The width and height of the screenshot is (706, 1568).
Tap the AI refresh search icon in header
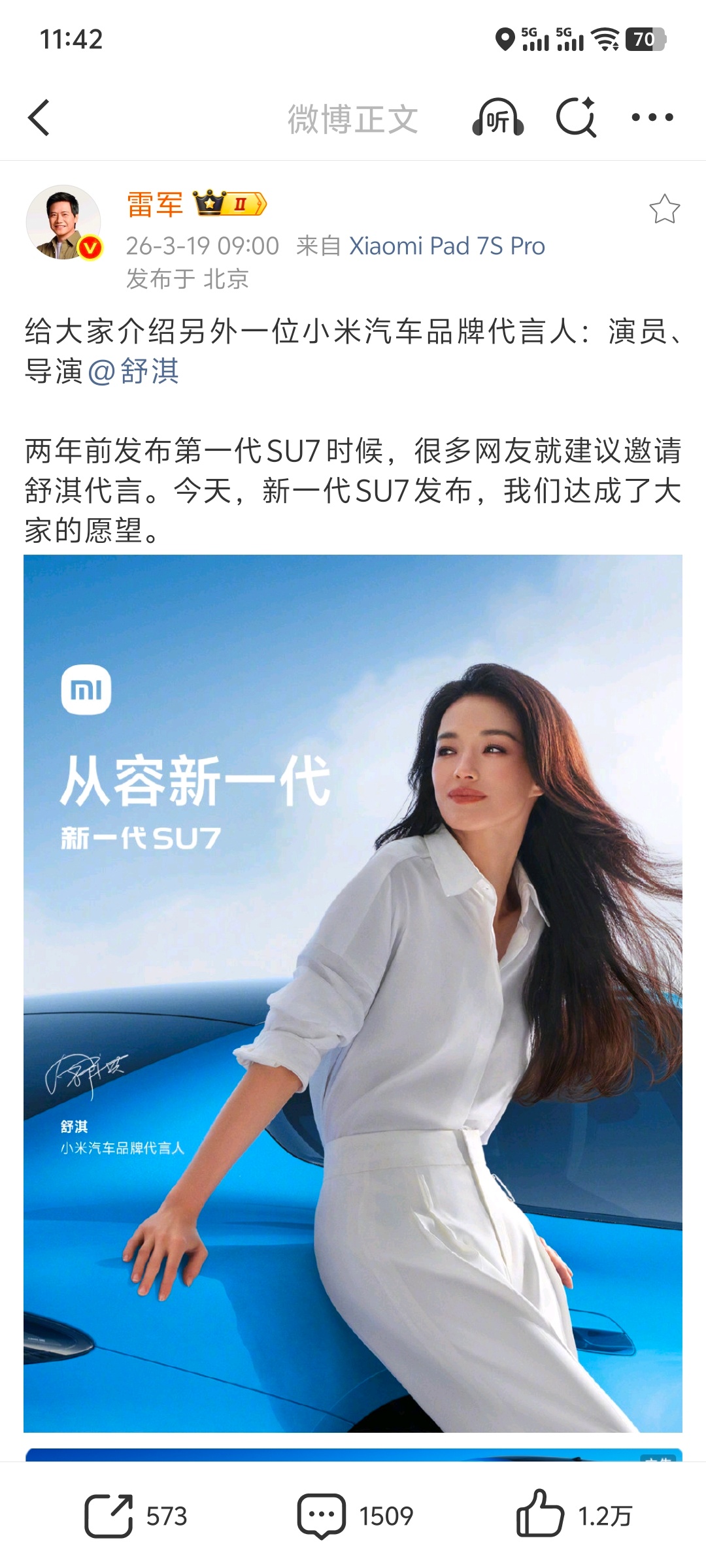point(578,118)
